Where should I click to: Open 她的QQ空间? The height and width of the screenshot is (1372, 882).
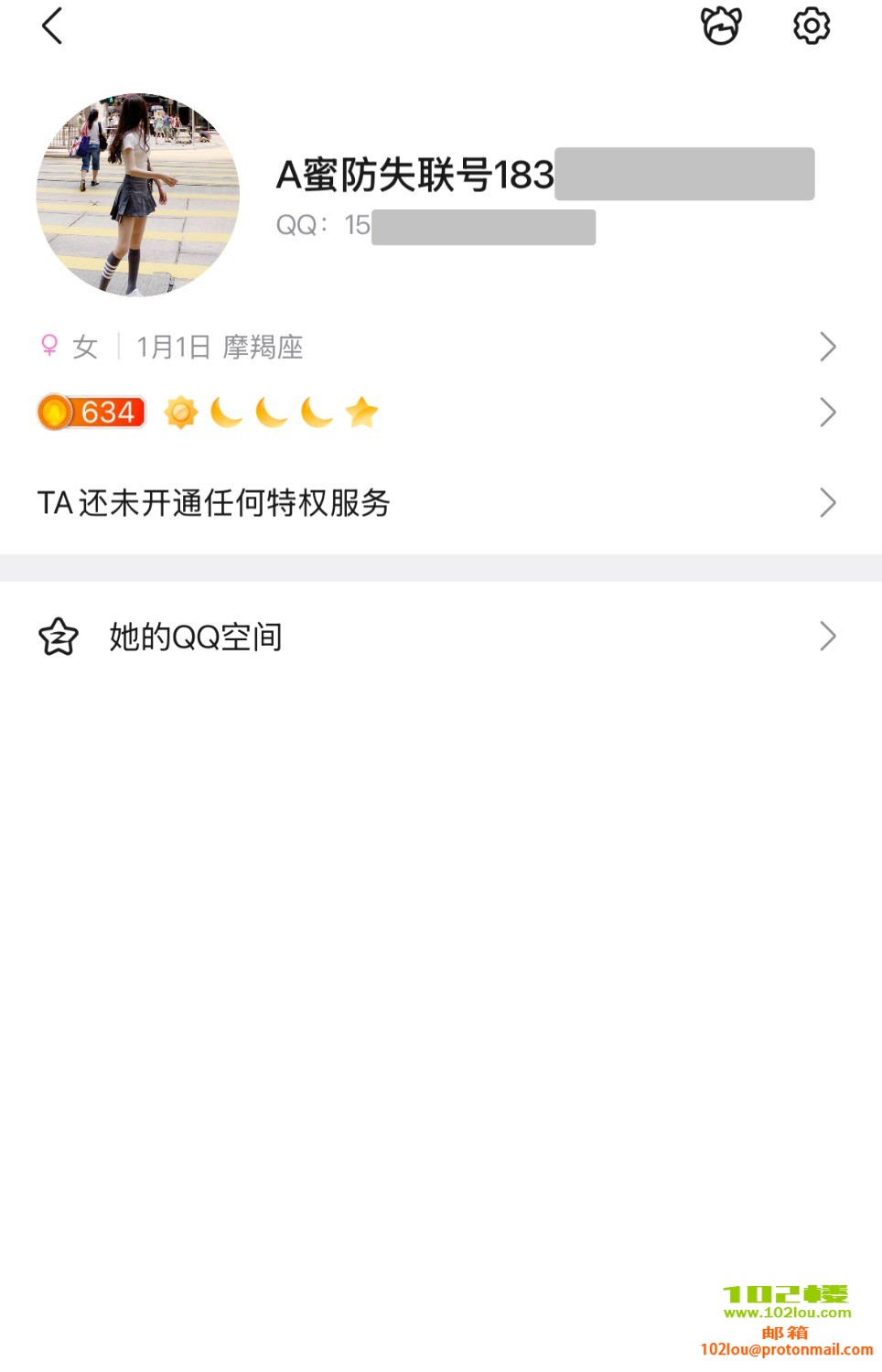pyautogui.click(x=439, y=637)
